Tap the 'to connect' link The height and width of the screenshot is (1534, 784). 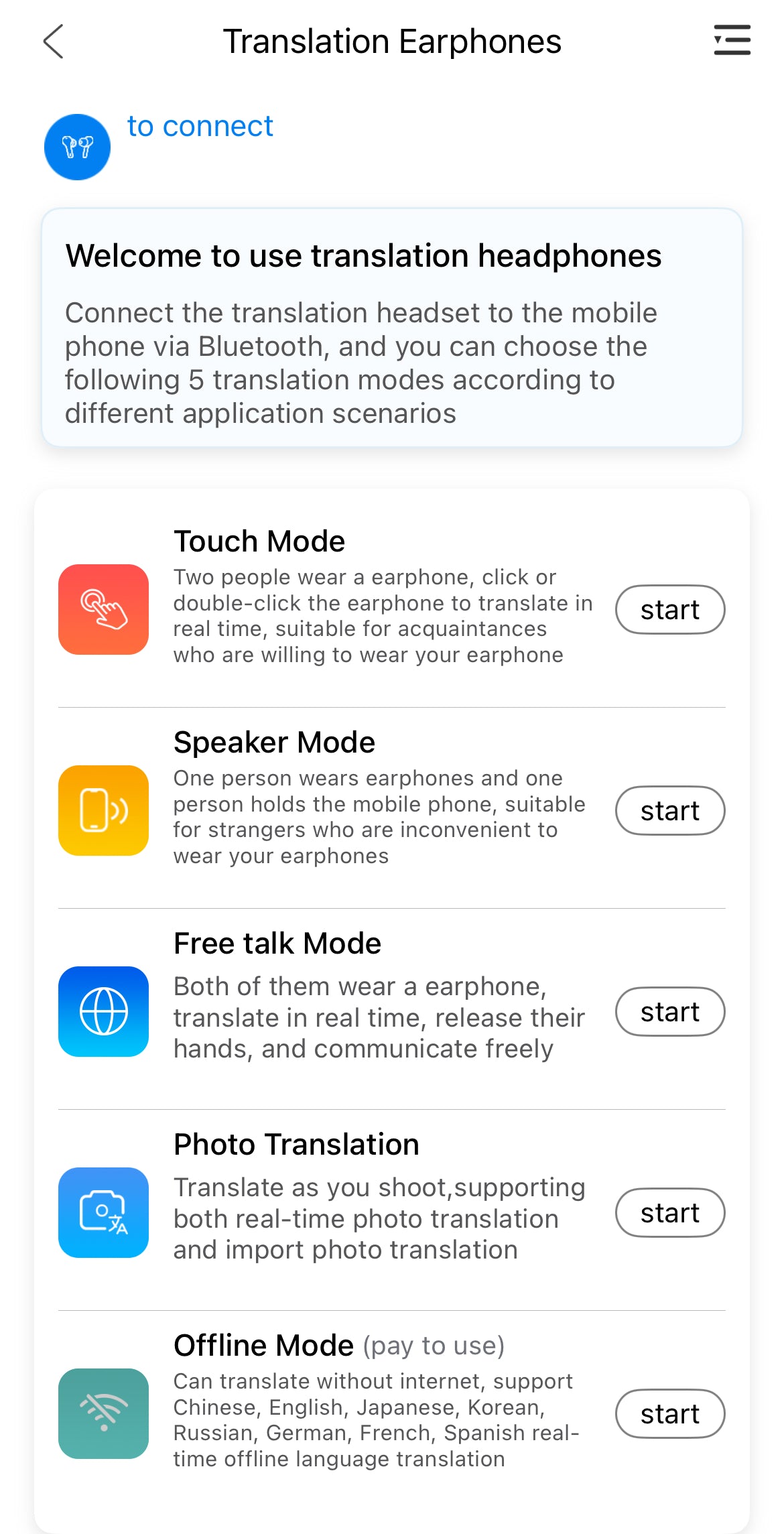click(200, 126)
